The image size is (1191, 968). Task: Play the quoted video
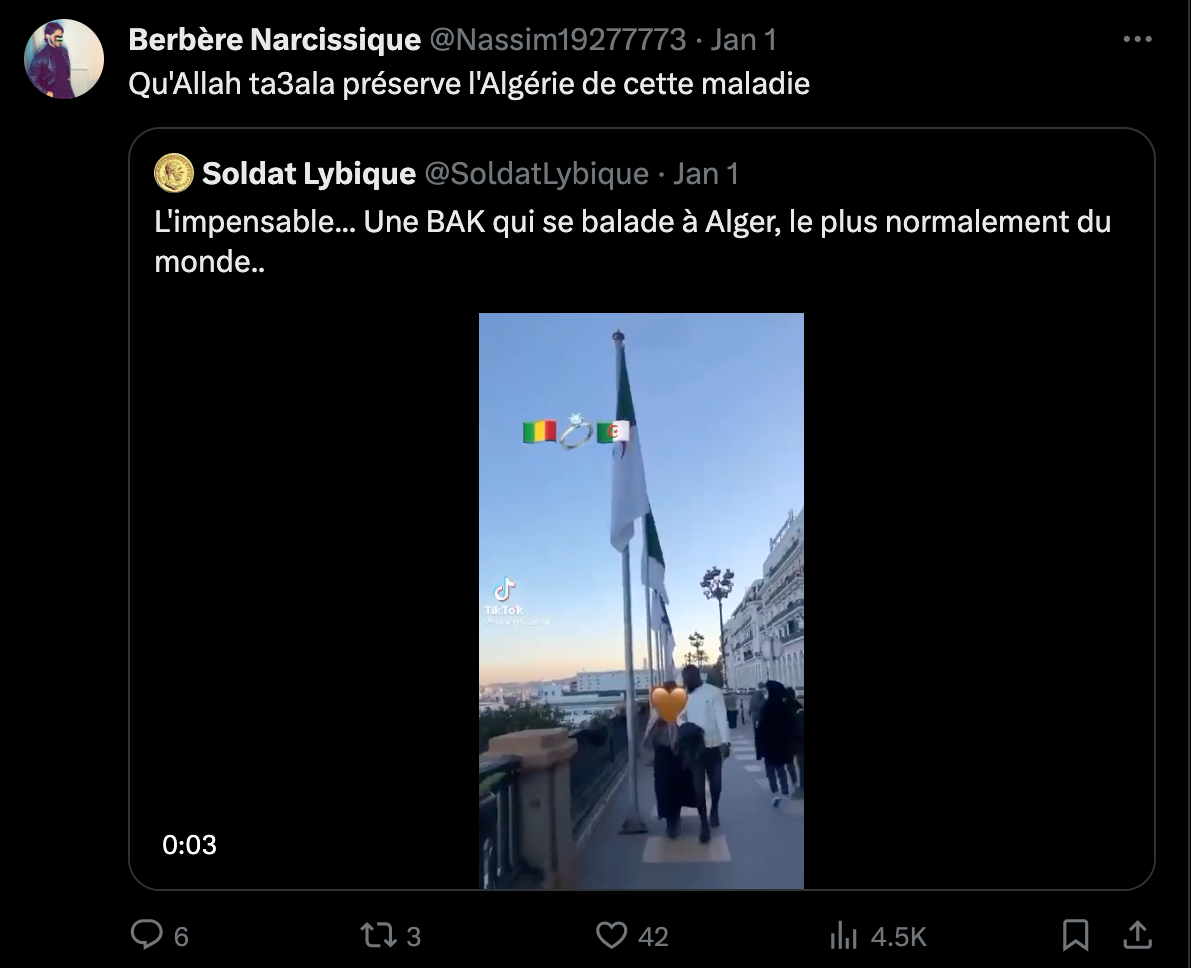pyautogui.click(x=641, y=601)
